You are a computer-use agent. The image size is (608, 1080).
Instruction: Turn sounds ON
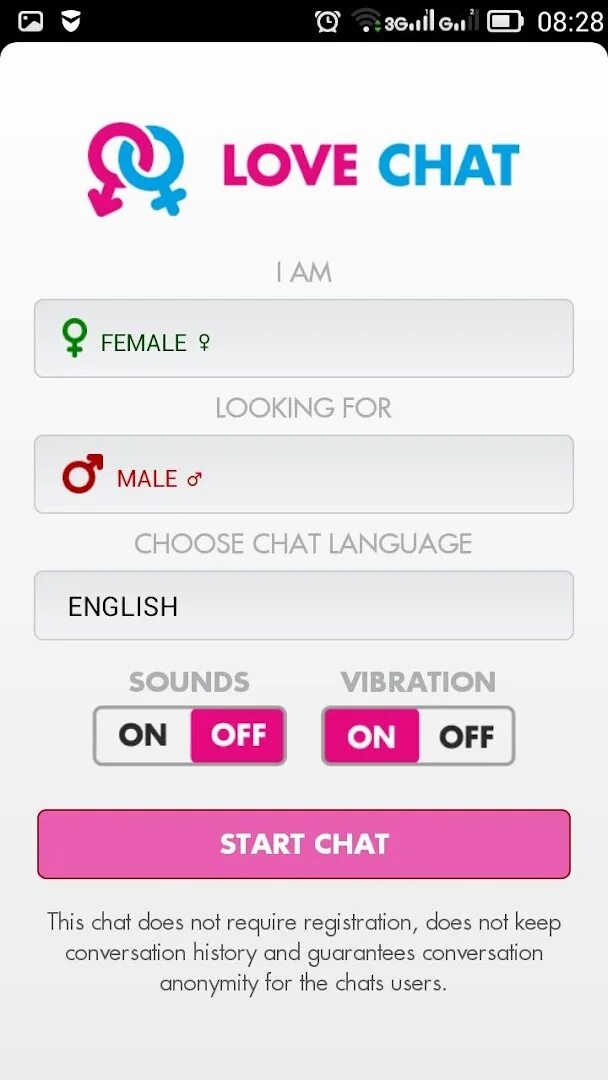click(143, 736)
